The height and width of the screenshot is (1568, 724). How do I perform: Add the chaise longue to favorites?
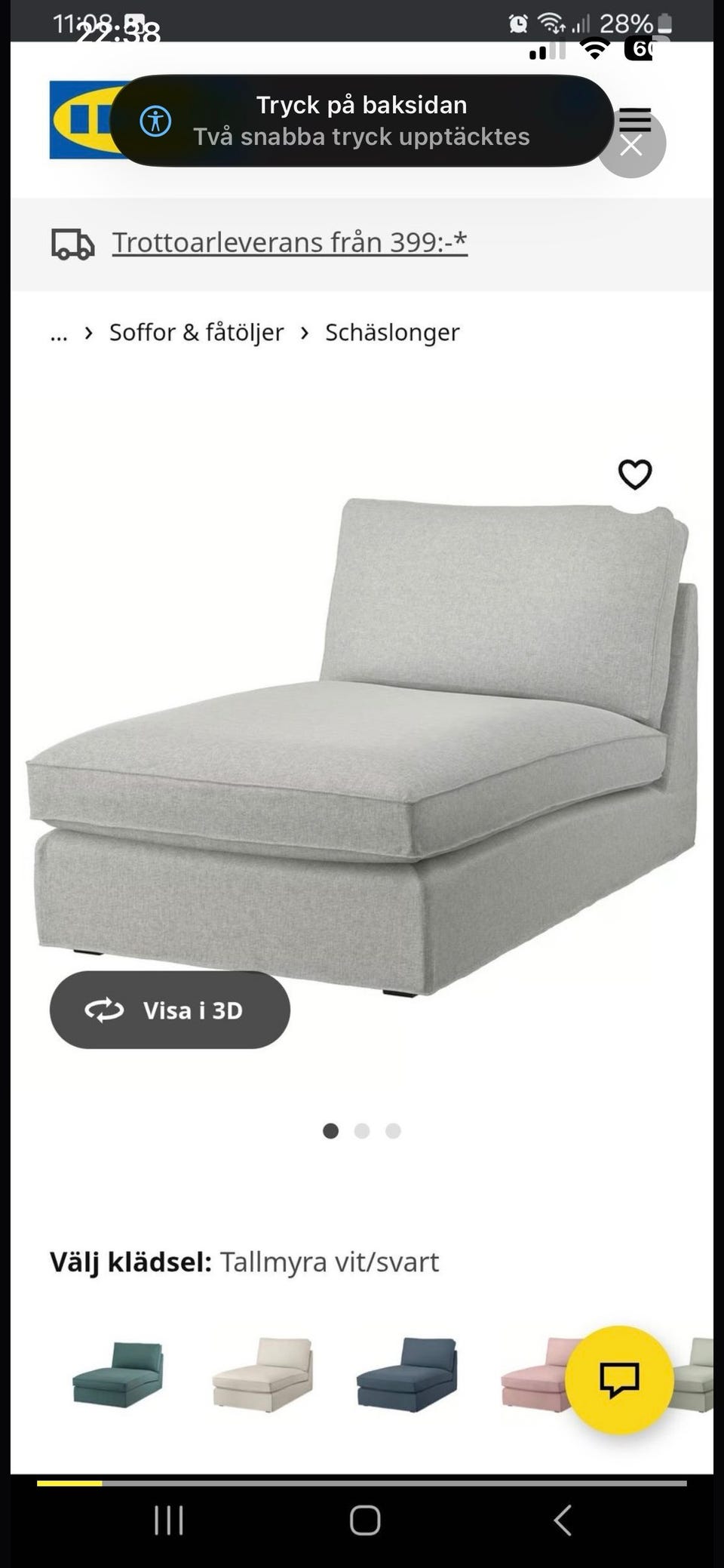(x=634, y=475)
